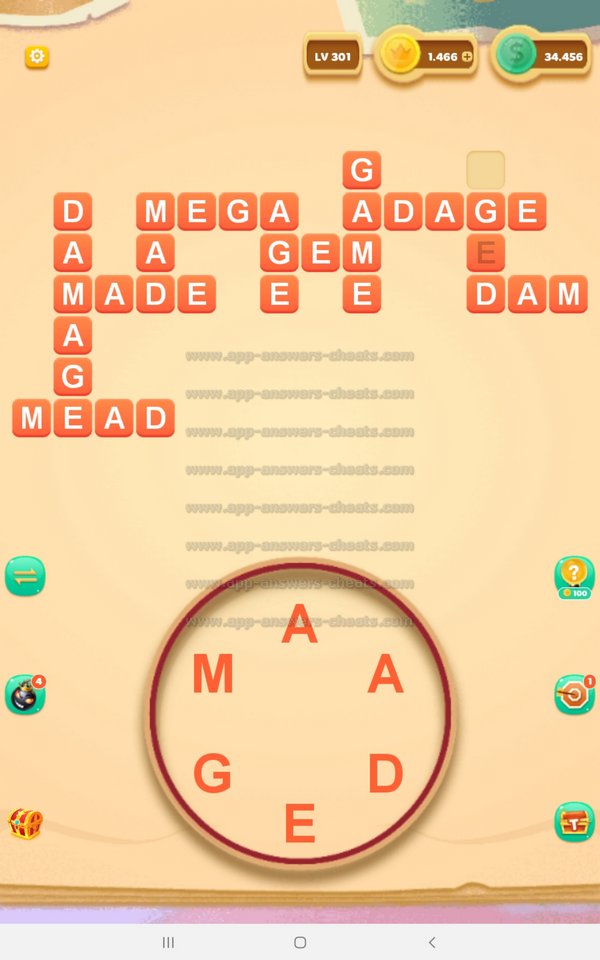600x960 pixels.
Task: Use the target dart booster
Action: pyautogui.click(x=574, y=694)
